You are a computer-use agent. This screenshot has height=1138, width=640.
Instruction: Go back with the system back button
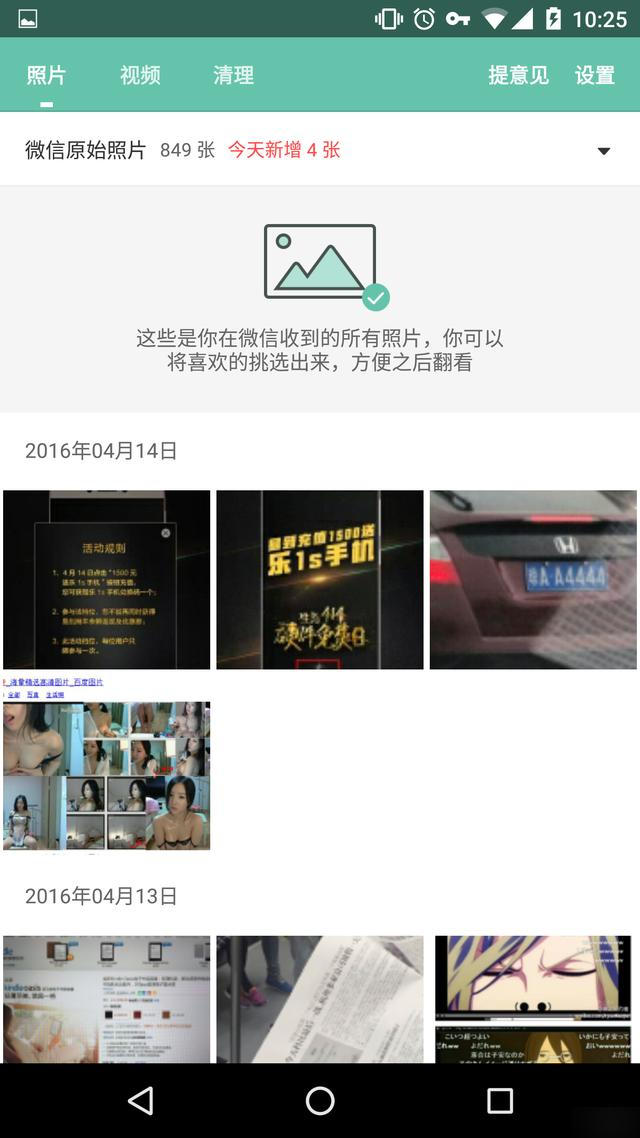tap(141, 1101)
